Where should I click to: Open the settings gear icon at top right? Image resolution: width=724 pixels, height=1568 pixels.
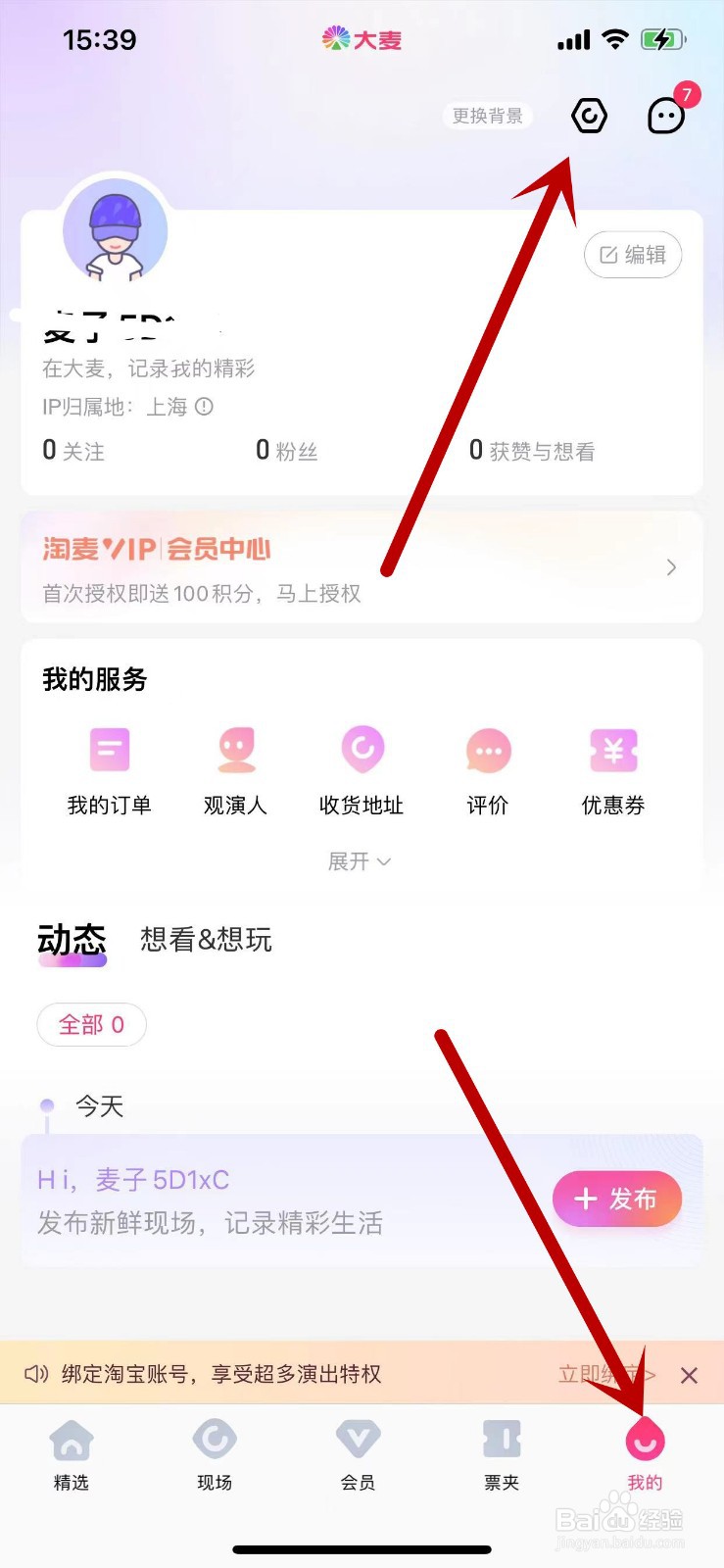(x=588, y=115)
